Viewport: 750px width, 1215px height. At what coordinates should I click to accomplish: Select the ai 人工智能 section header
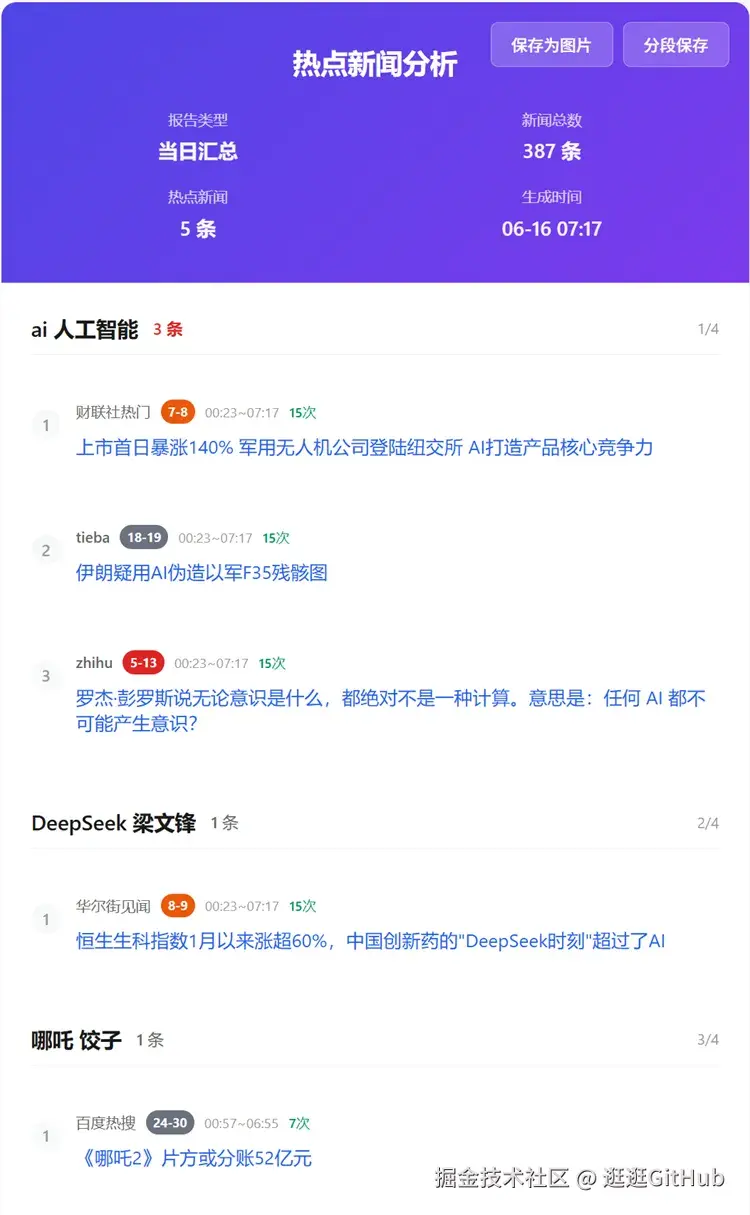[85, 327]
